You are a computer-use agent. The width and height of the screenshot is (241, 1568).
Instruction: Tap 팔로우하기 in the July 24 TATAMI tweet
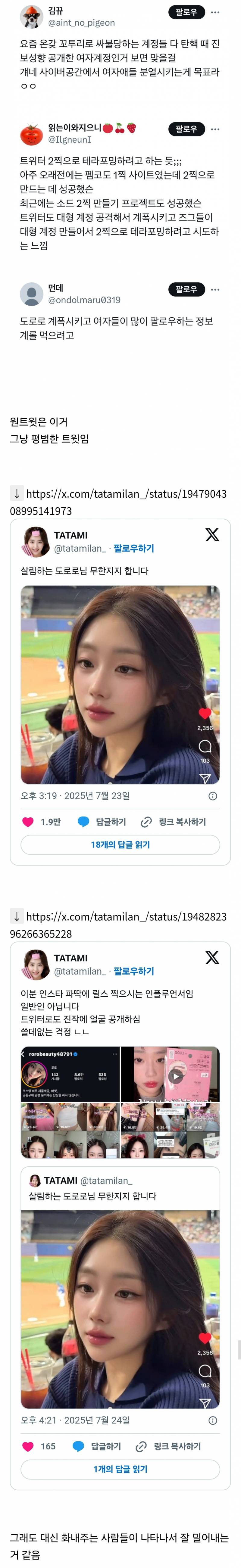pyautogui.click(x=134, y=972)
